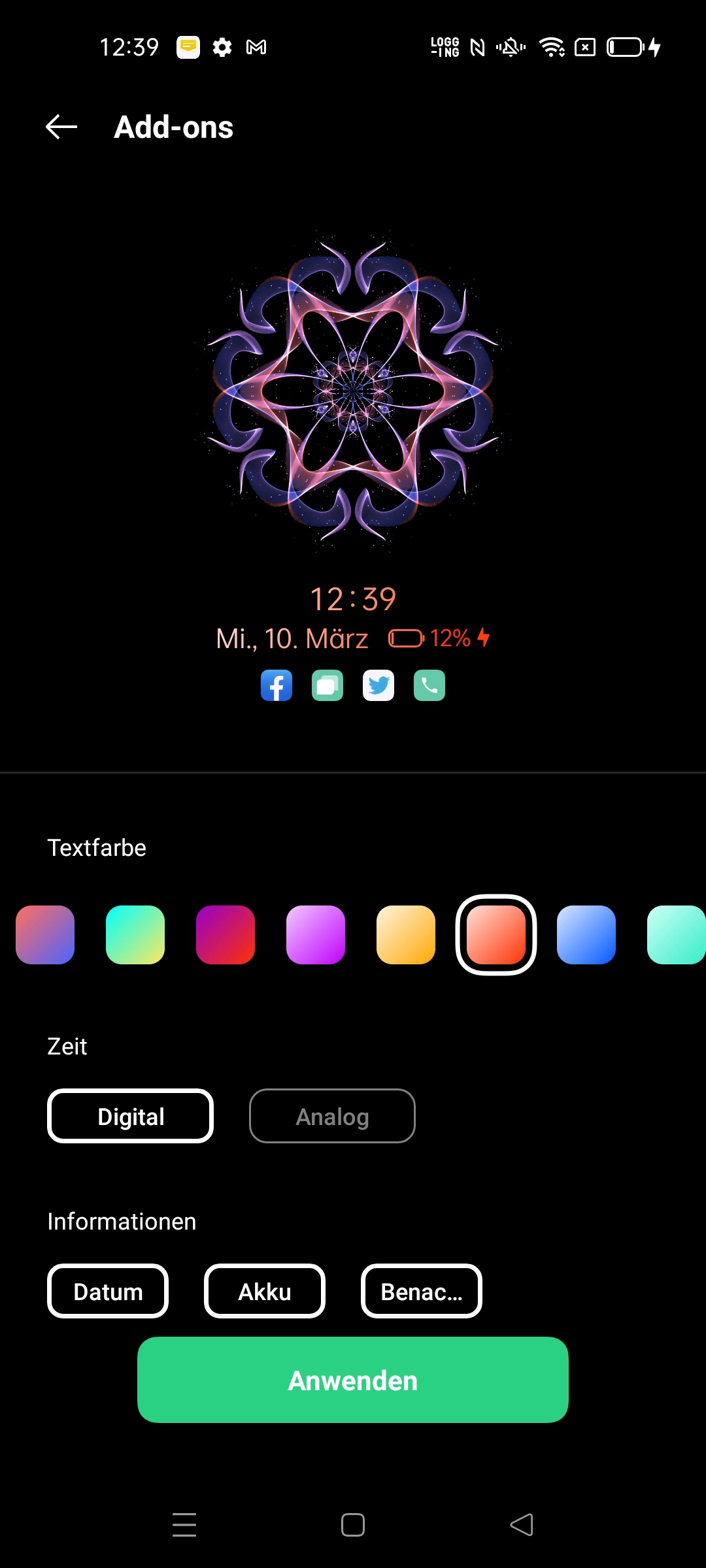706x1568 pixels.
Task: Go to the home screen
Action: coord(353,1525)
